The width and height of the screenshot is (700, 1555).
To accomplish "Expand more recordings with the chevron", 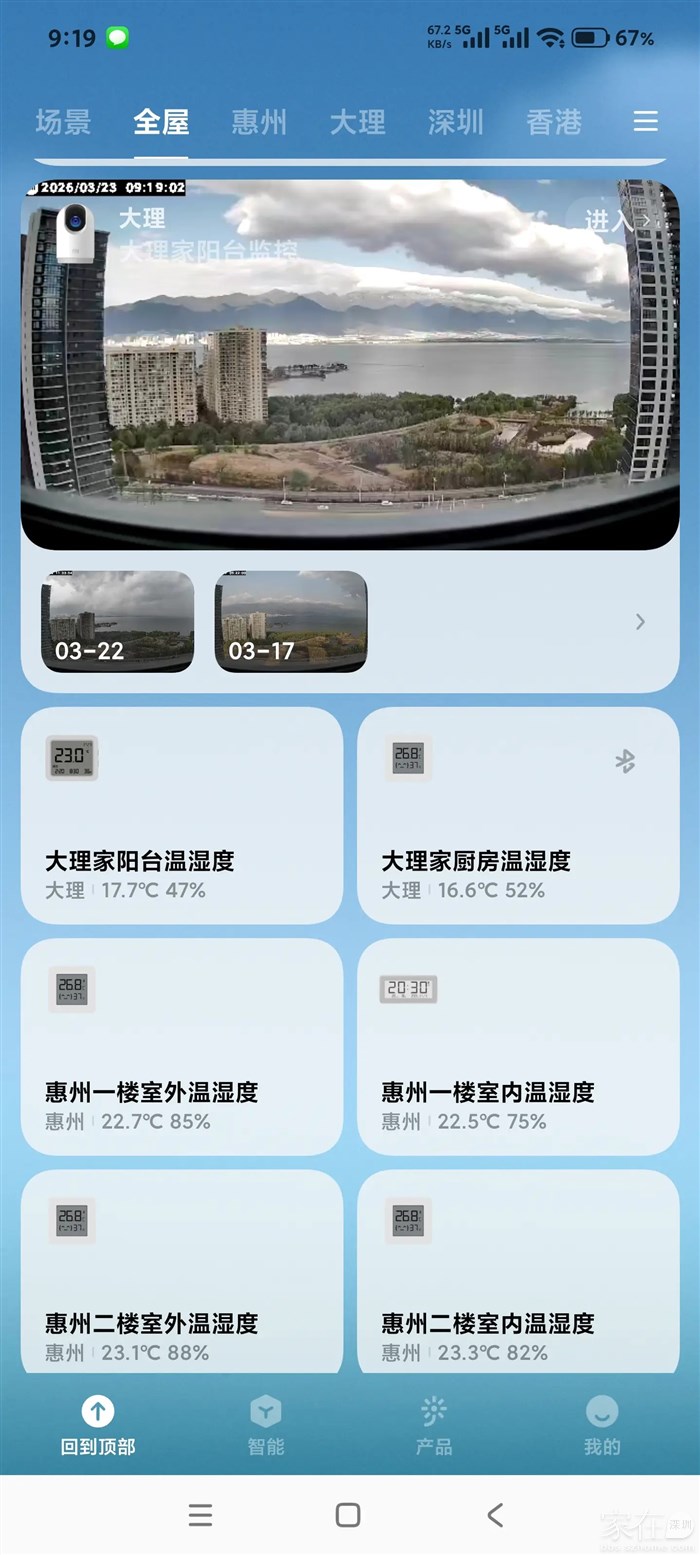I will (640, 622).
